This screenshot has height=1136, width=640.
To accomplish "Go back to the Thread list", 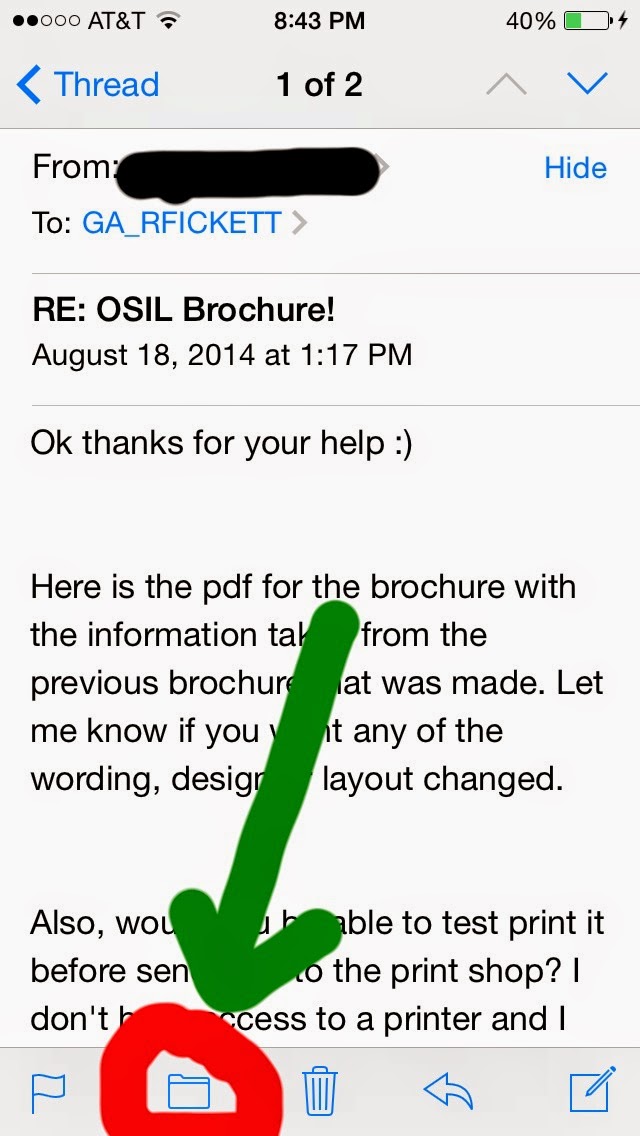I will click(88, 85).
